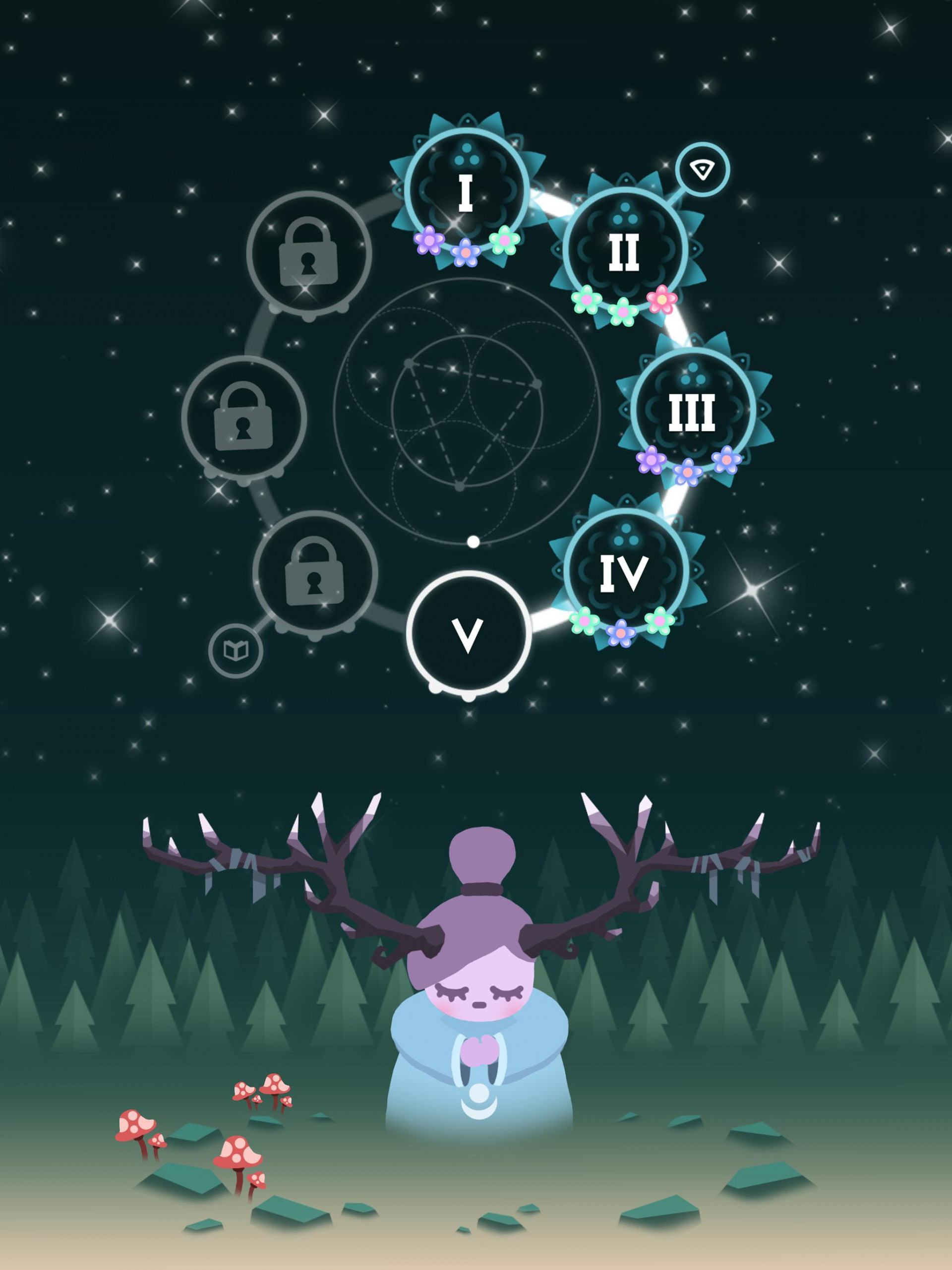952x1270 pixels.
Task: Enter level III
Action: tap(692, 412)
